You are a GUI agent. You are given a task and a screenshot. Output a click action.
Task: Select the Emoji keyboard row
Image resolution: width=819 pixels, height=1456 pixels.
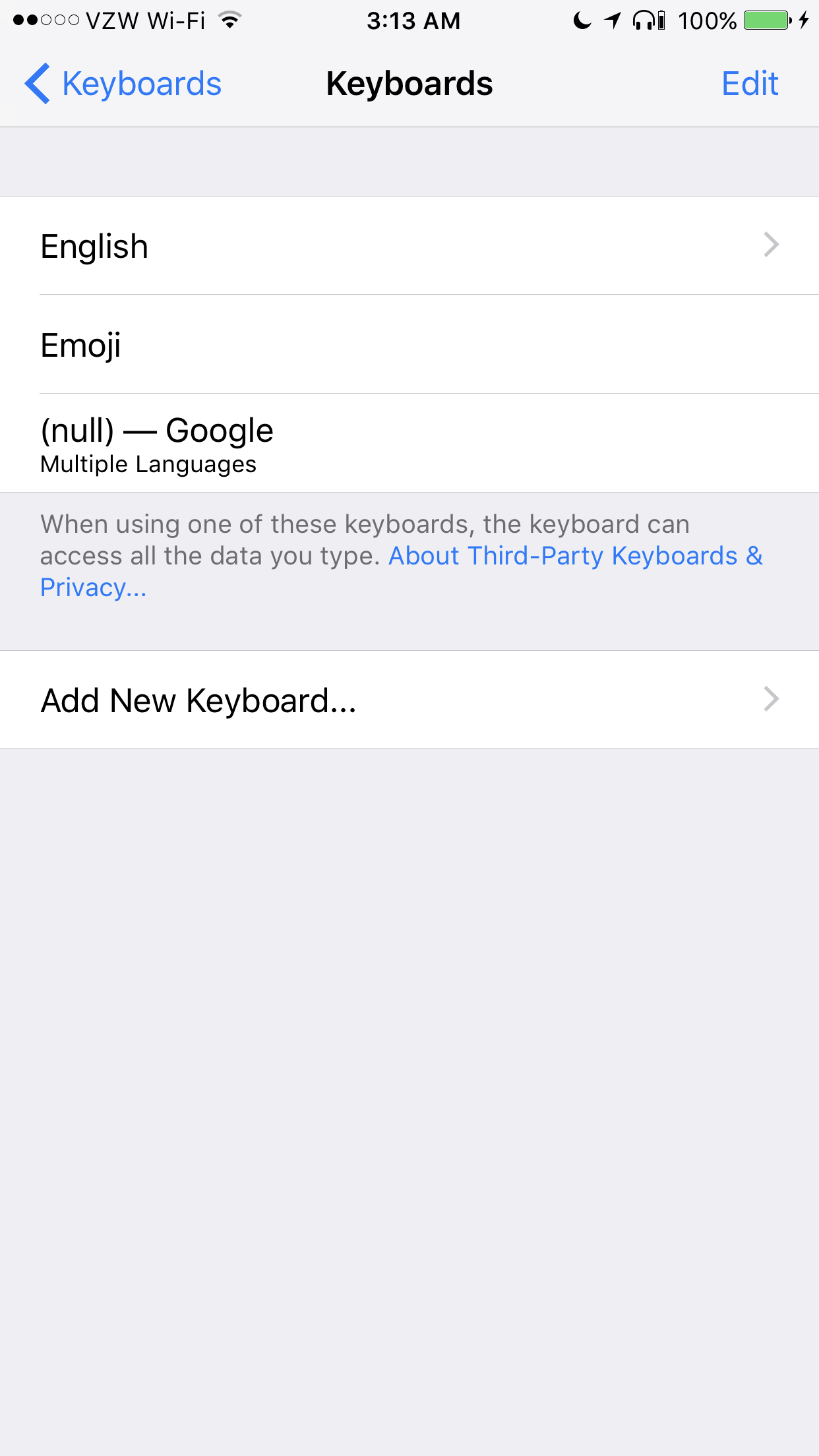tap(409, 344)
